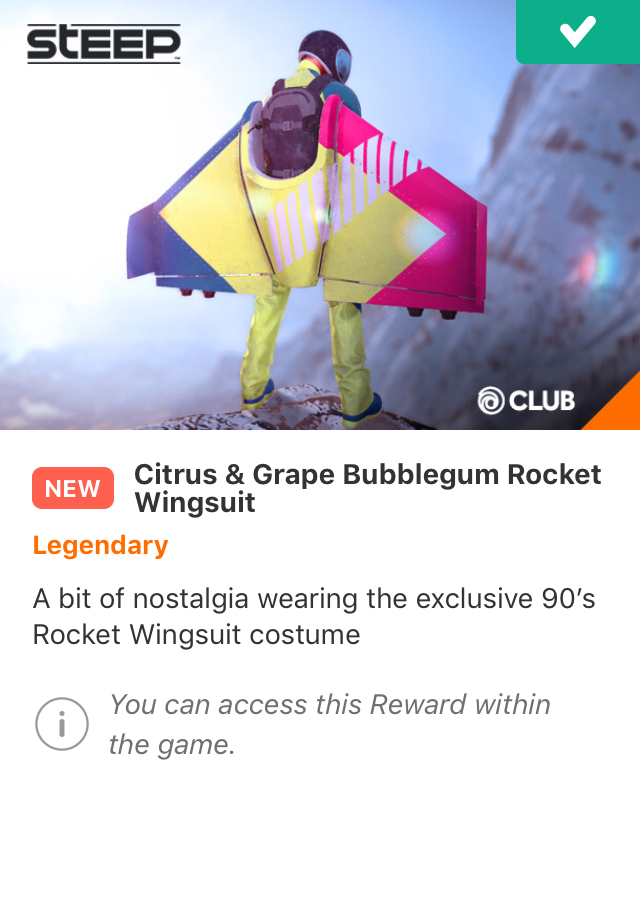The image size is (640, 924).
Task: Tap the green checkmark badge
Action: pyautogui.click(x=578, y=31)
